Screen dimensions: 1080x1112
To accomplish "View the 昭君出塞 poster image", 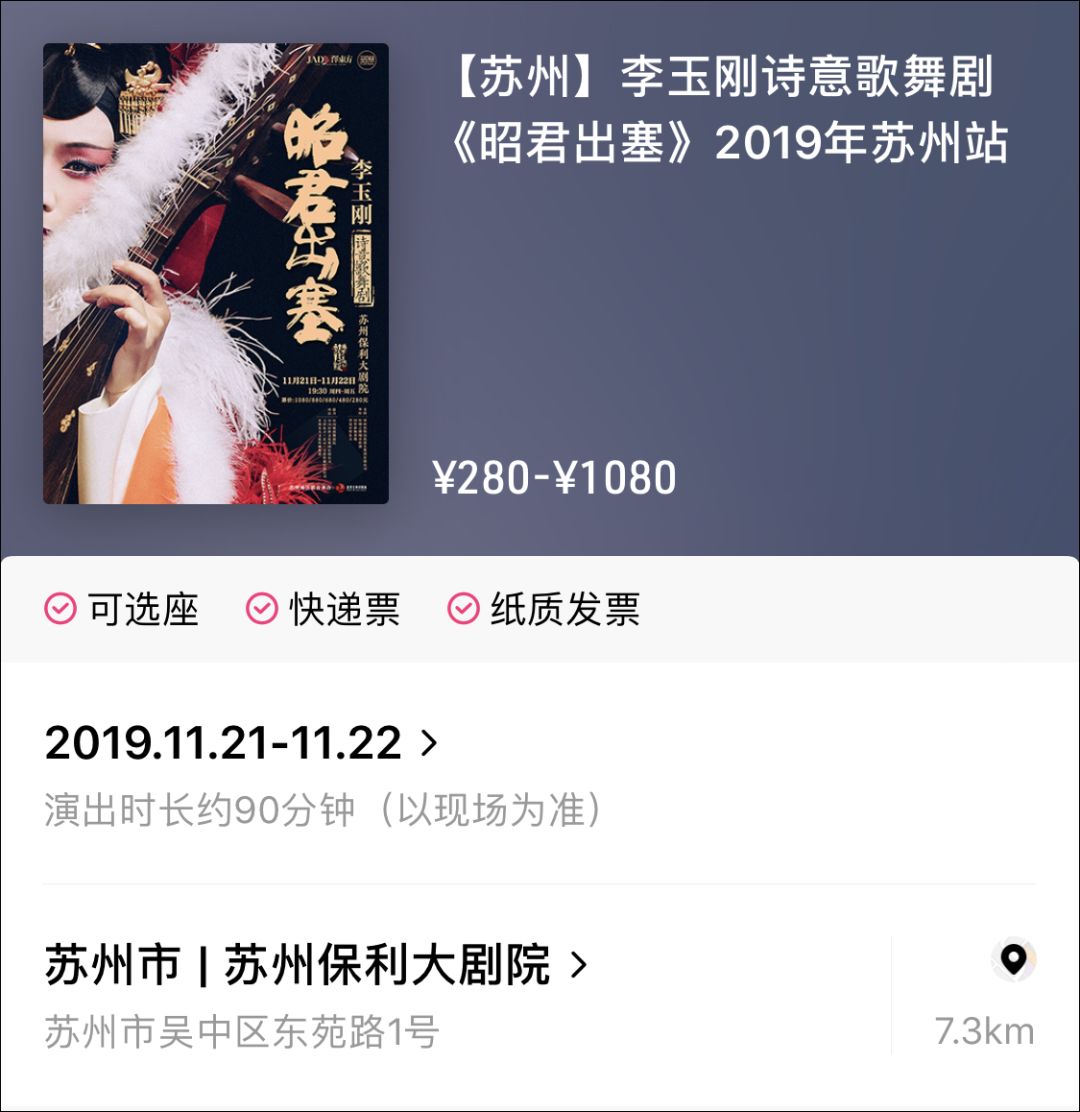I will 216,274.
